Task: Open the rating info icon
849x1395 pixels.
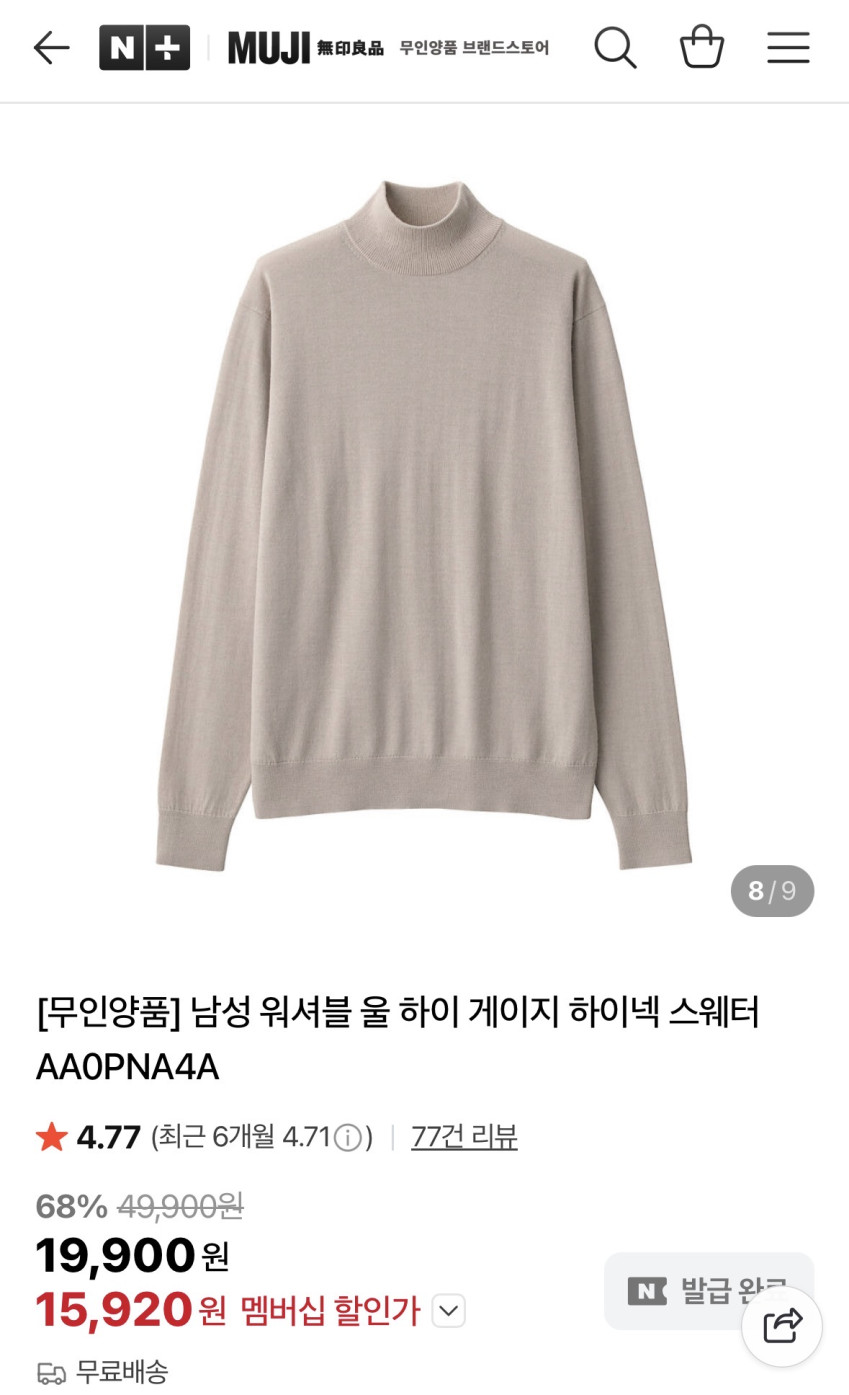Action: pos(347,1138)
